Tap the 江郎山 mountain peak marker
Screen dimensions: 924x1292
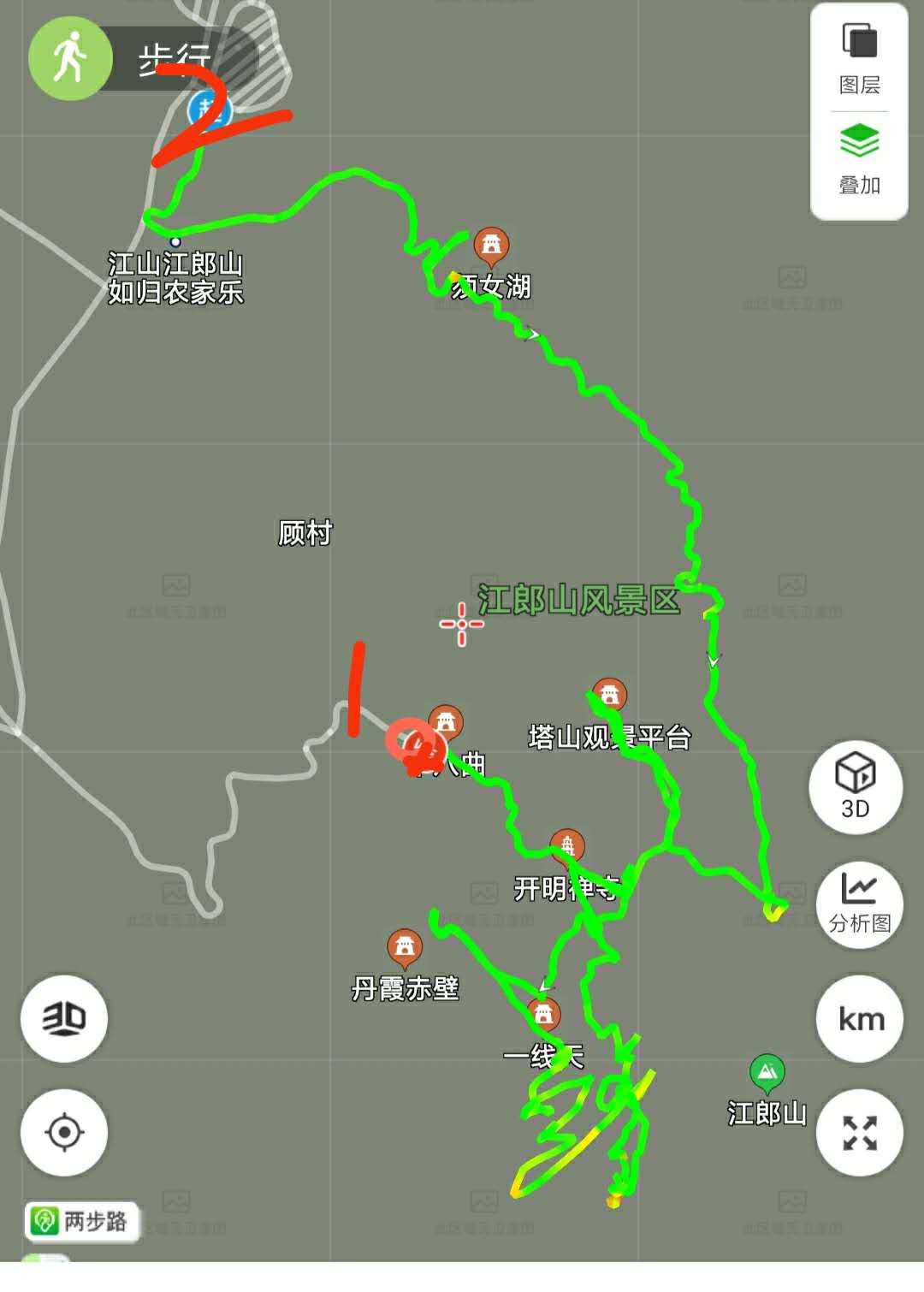[767, 1072]
